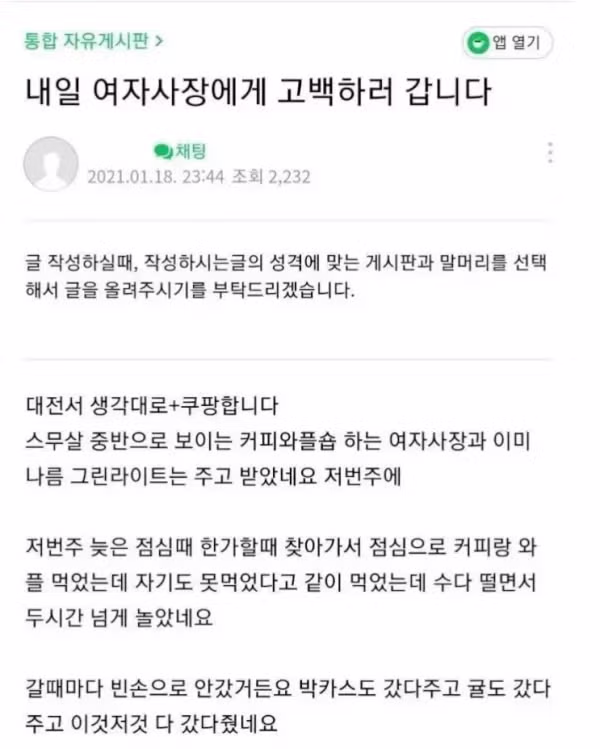Tap the 앱 열기 button
This screenshot has width=600, height=749.
[x=507, y=42]
